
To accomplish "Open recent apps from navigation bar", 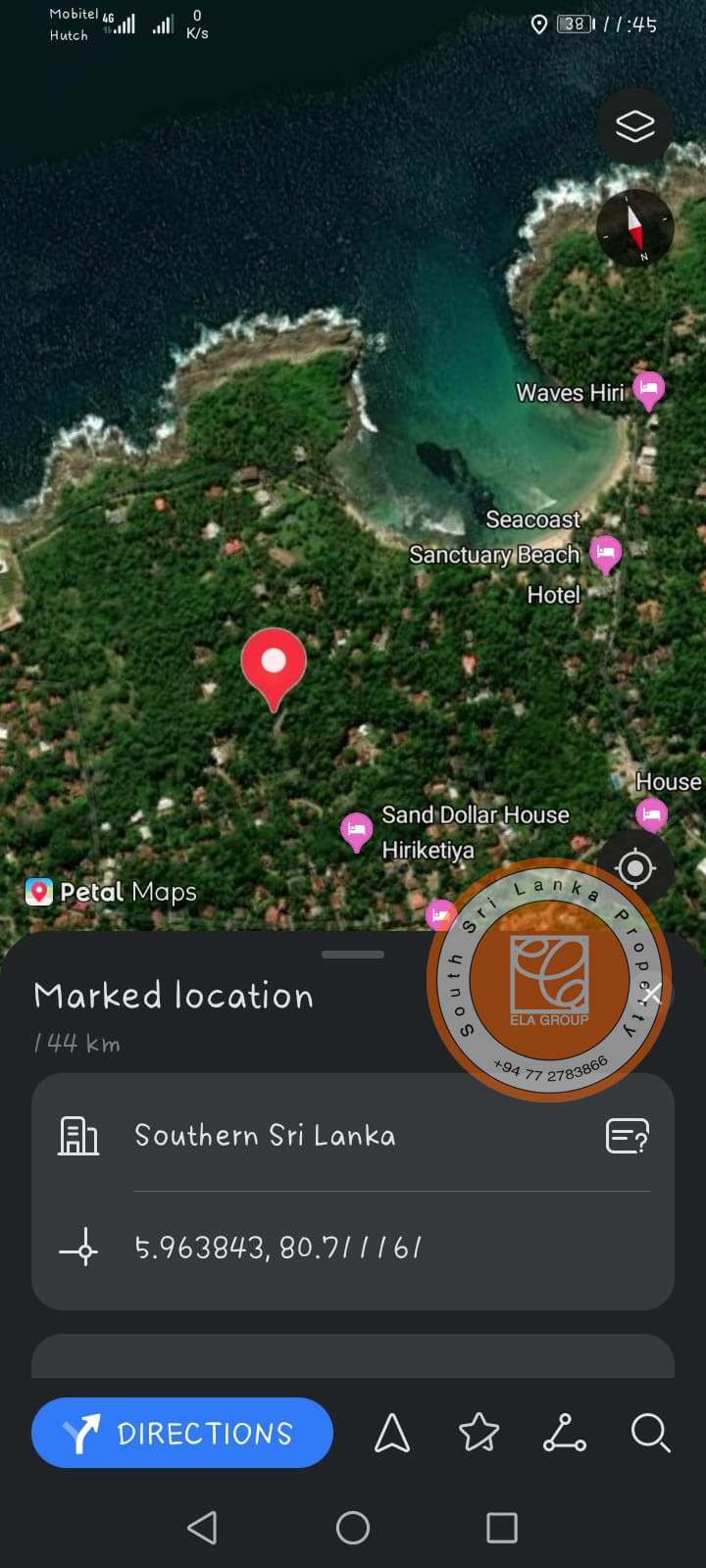I will pyautogui.click(x=502, y=1527).
